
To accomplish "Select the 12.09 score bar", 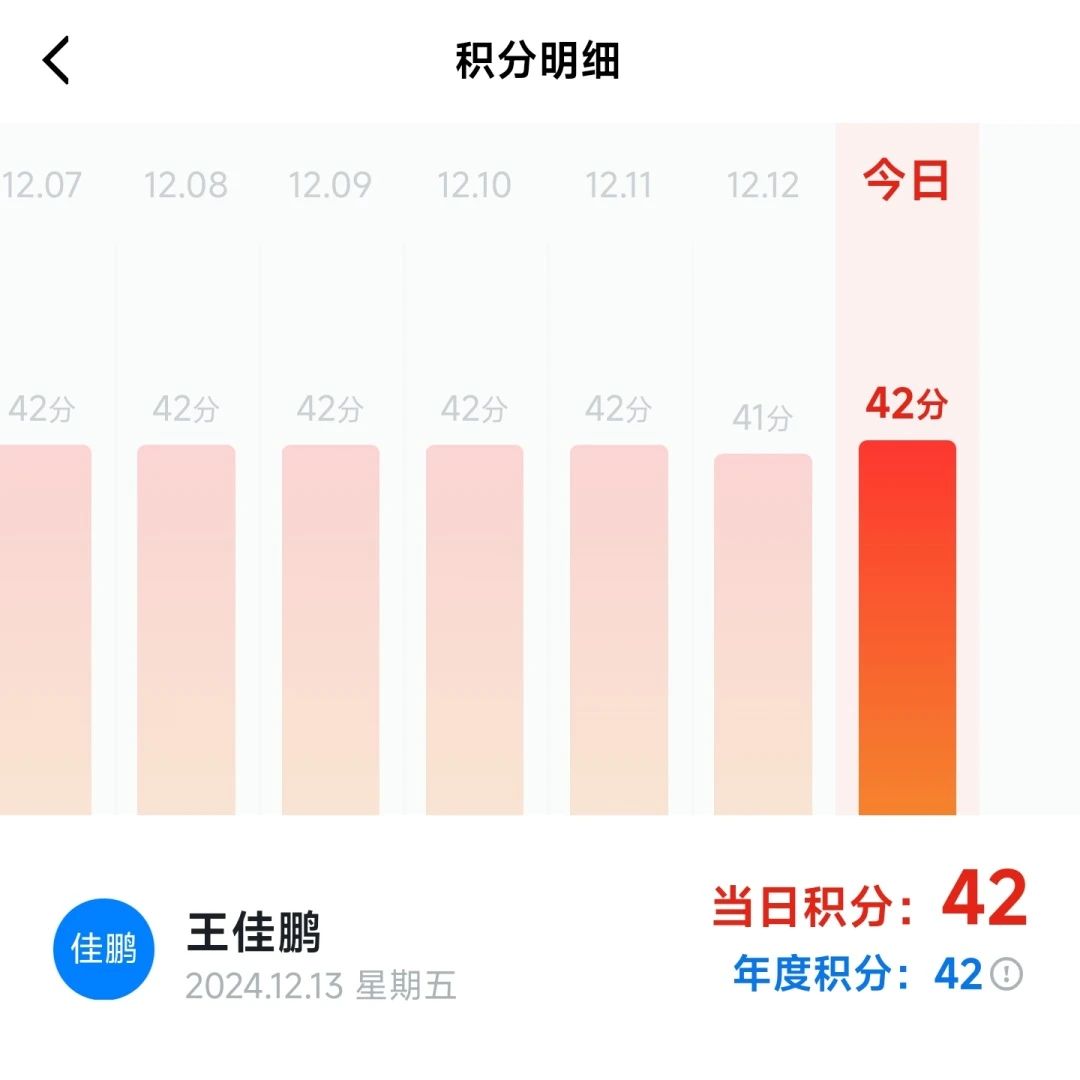I will point(330,630).
